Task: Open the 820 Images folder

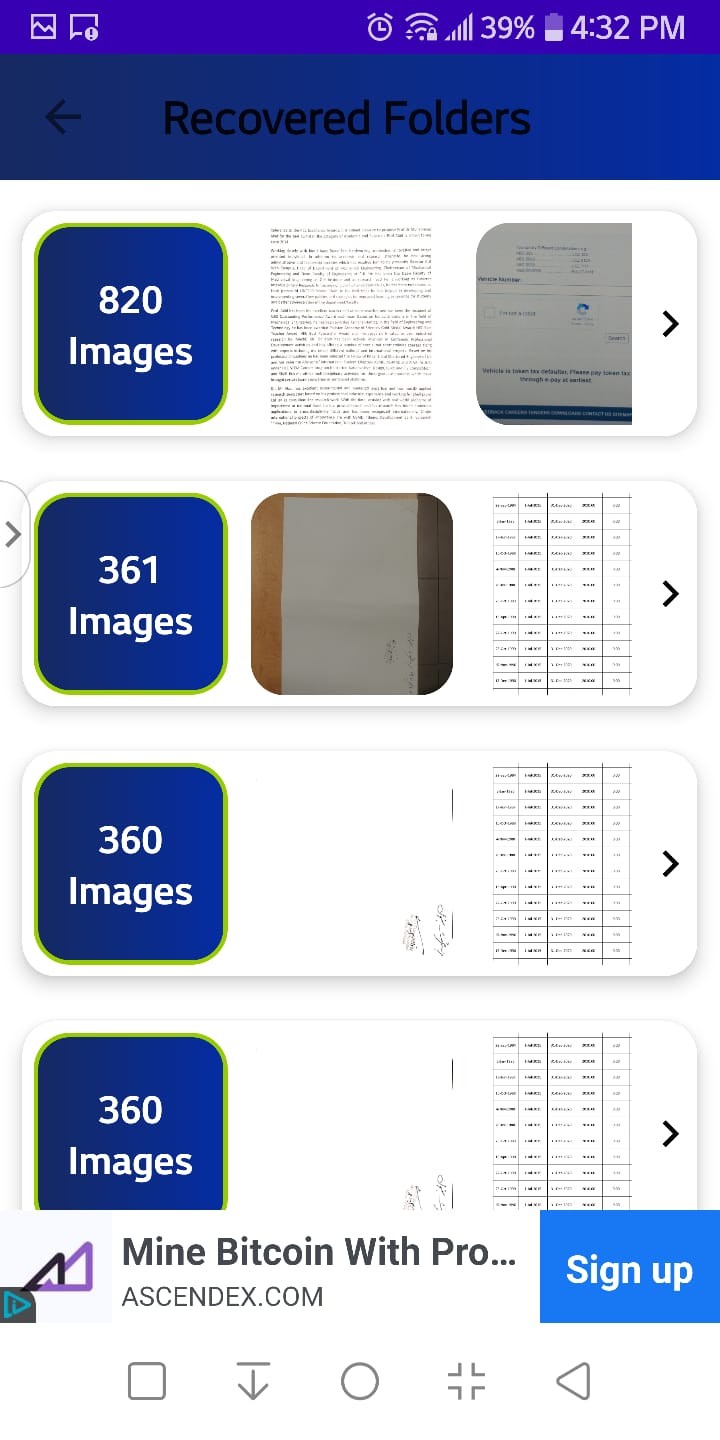Action: pos(131,324)
